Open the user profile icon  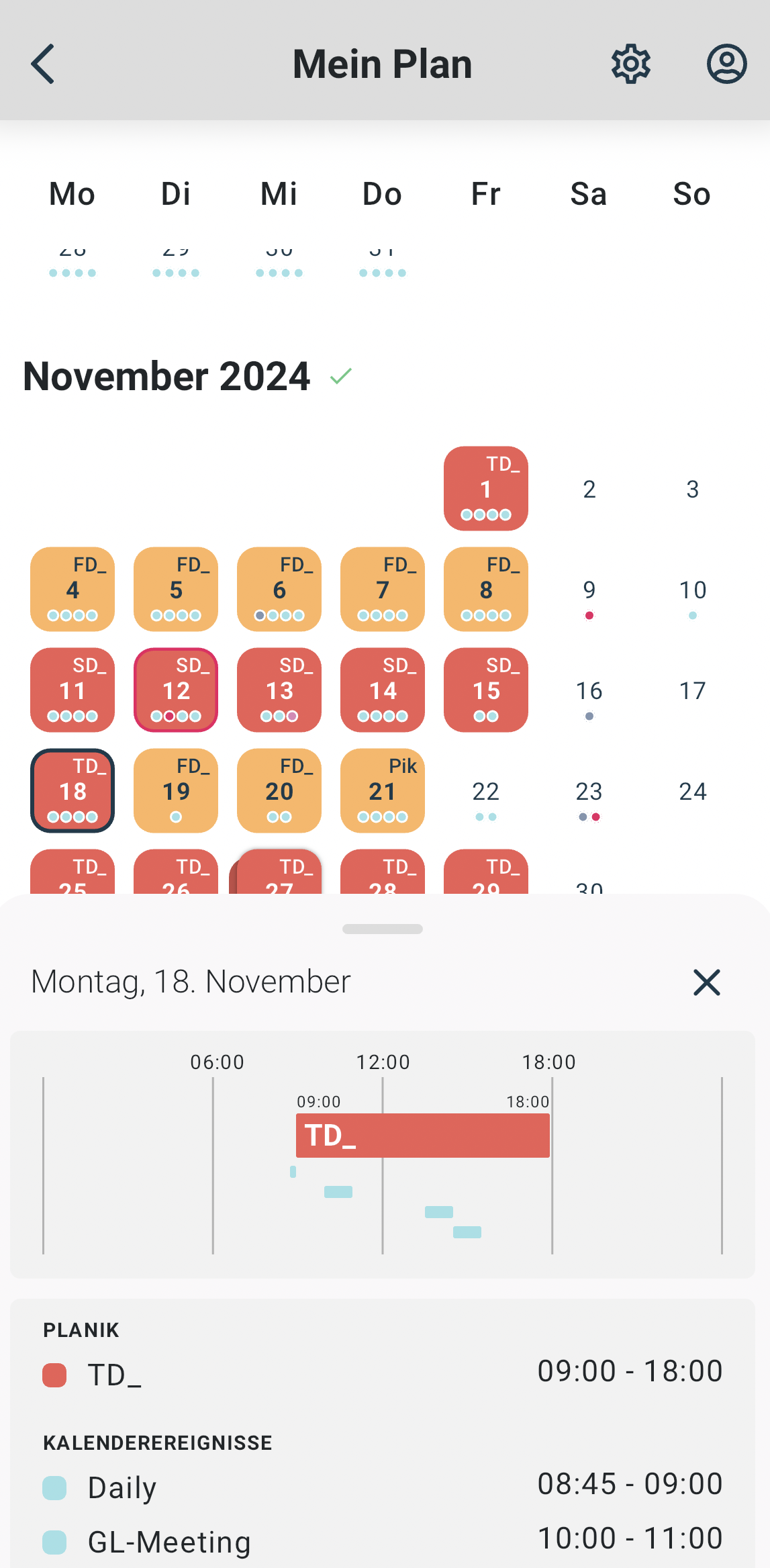click(726, 64)
